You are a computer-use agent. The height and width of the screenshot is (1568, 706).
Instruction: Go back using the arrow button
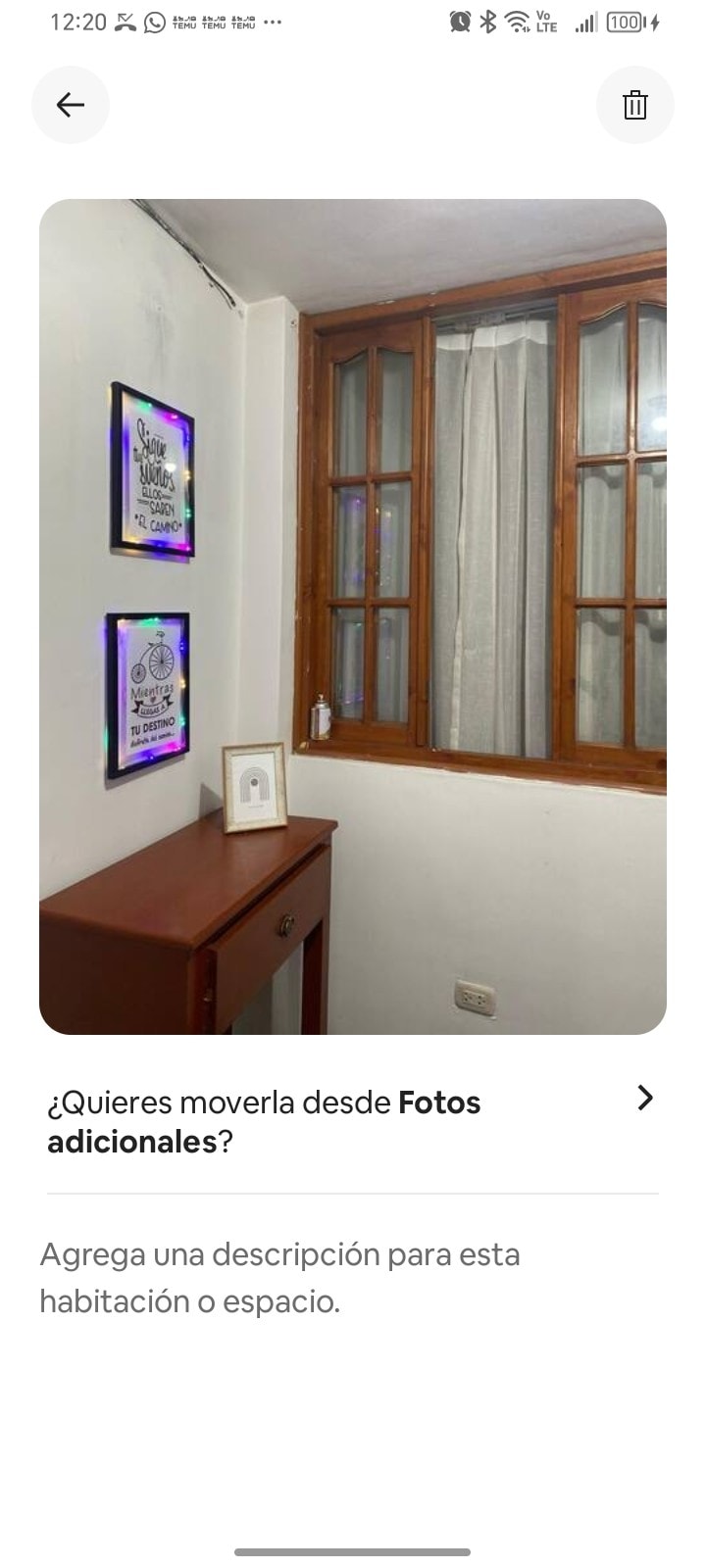click(71, 105)
